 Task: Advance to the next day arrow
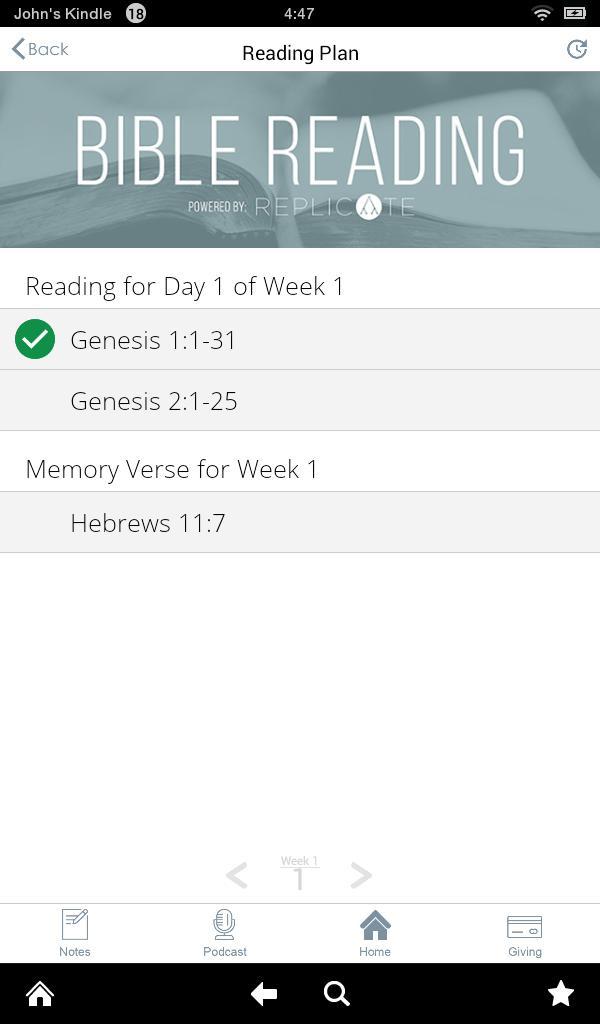tap(361, 876)
